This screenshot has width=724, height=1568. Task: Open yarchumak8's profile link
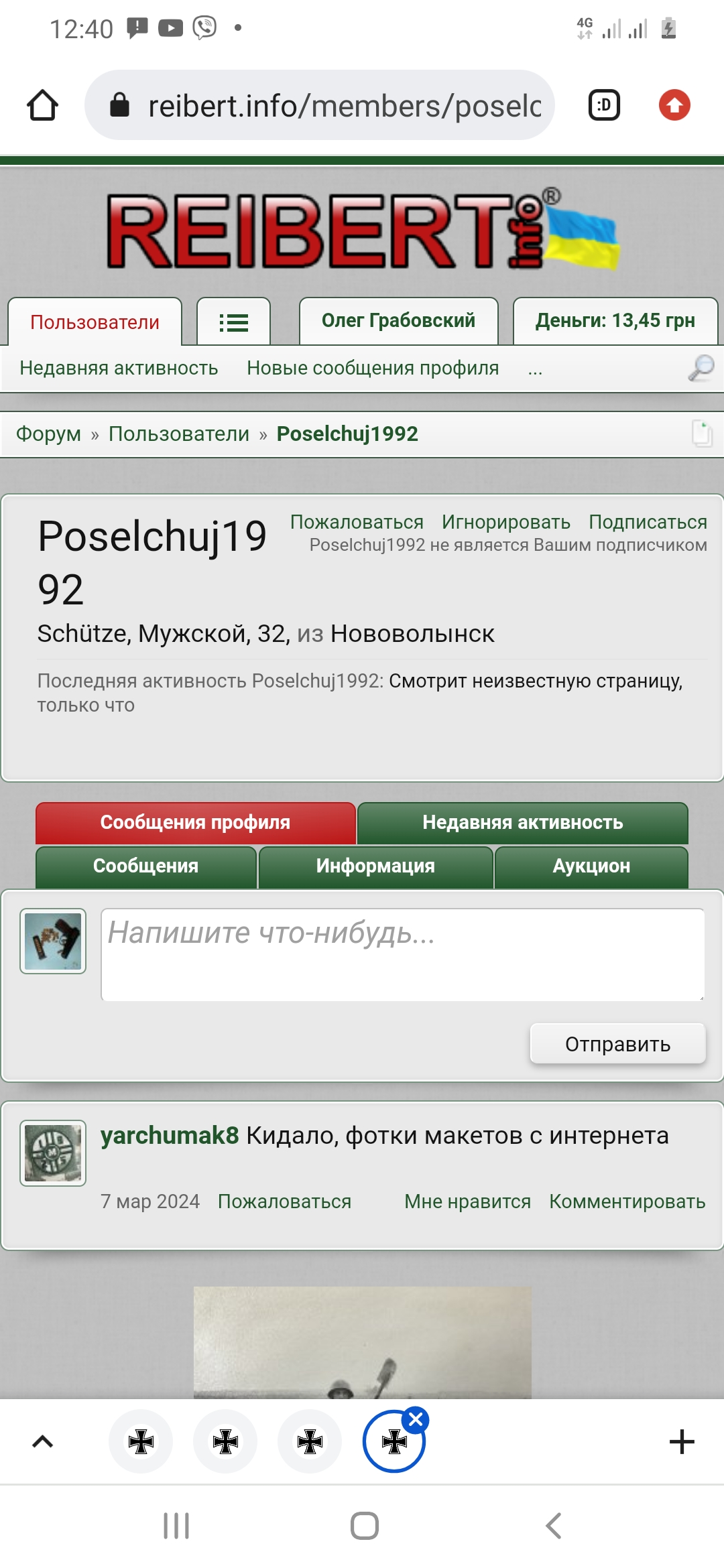pos(170,1136)
